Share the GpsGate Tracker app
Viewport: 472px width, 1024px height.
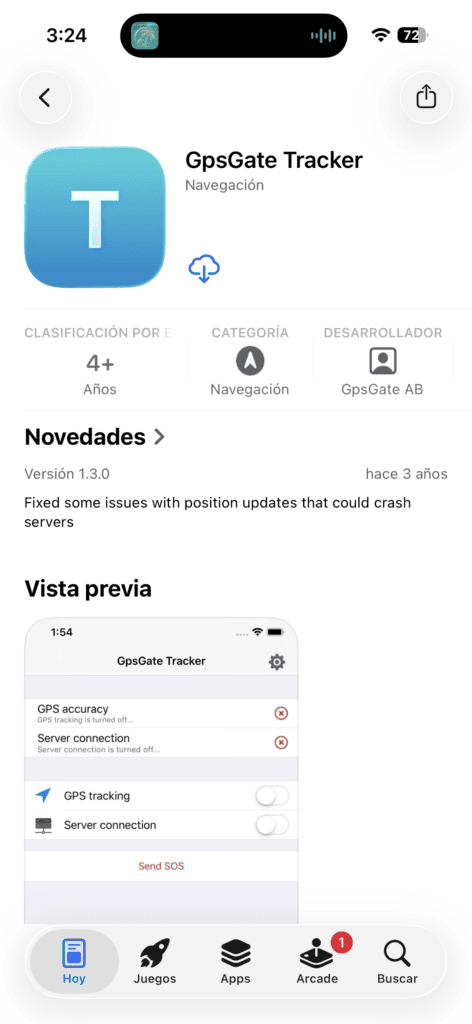pos(426,98)
